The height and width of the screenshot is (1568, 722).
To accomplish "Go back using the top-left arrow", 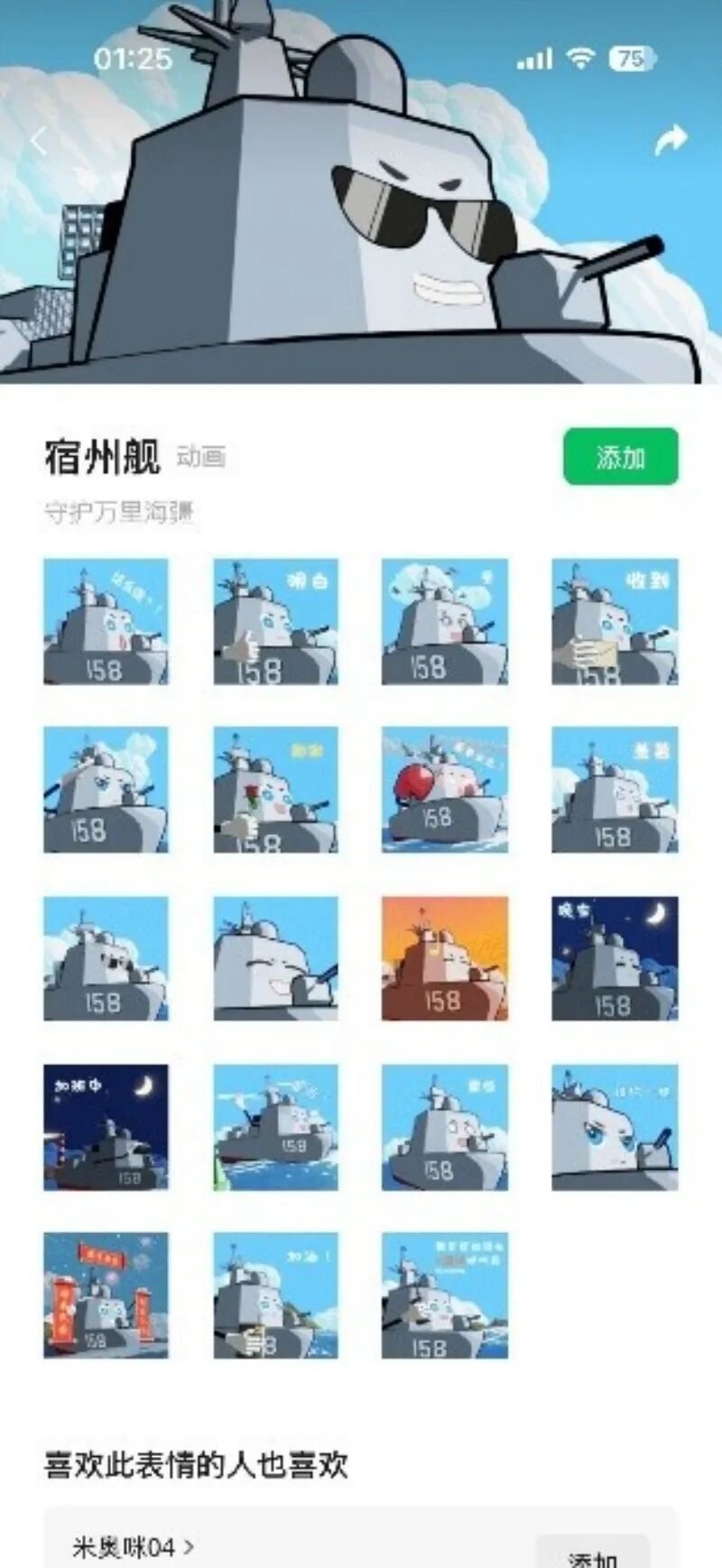I will tap(40, 141).
